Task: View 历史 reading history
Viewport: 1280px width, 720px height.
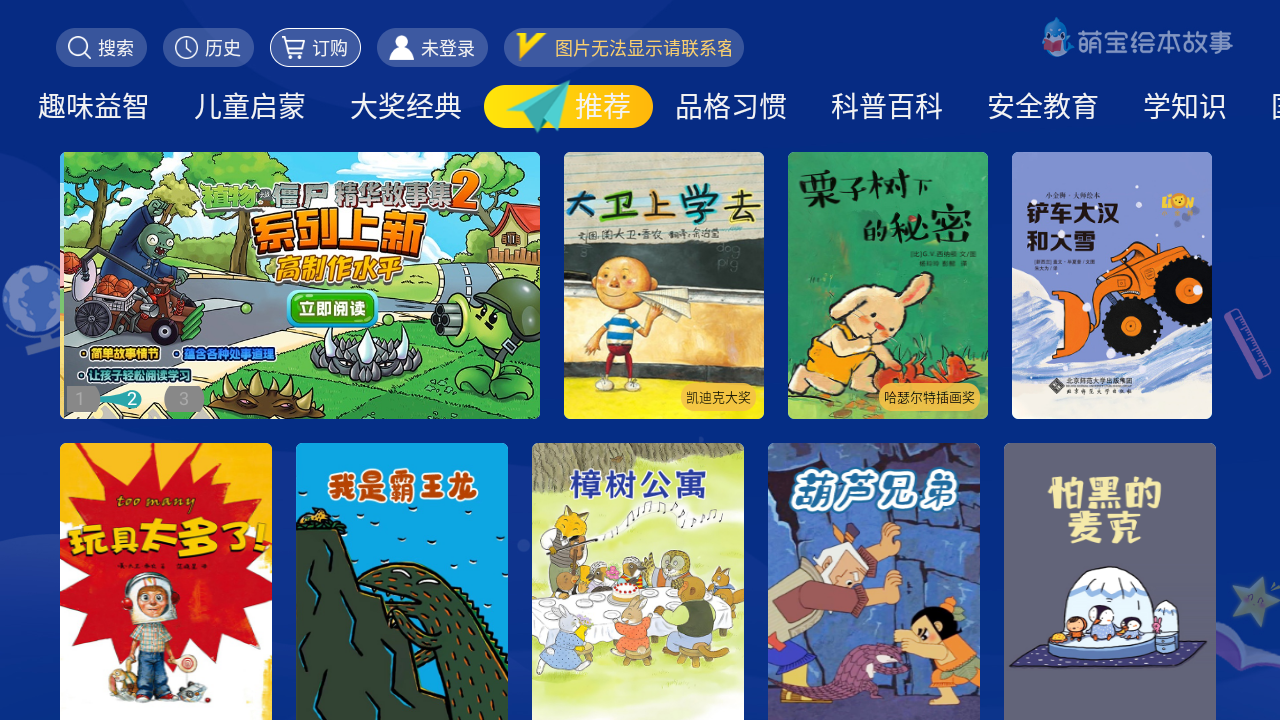Action: click(208, 48)
